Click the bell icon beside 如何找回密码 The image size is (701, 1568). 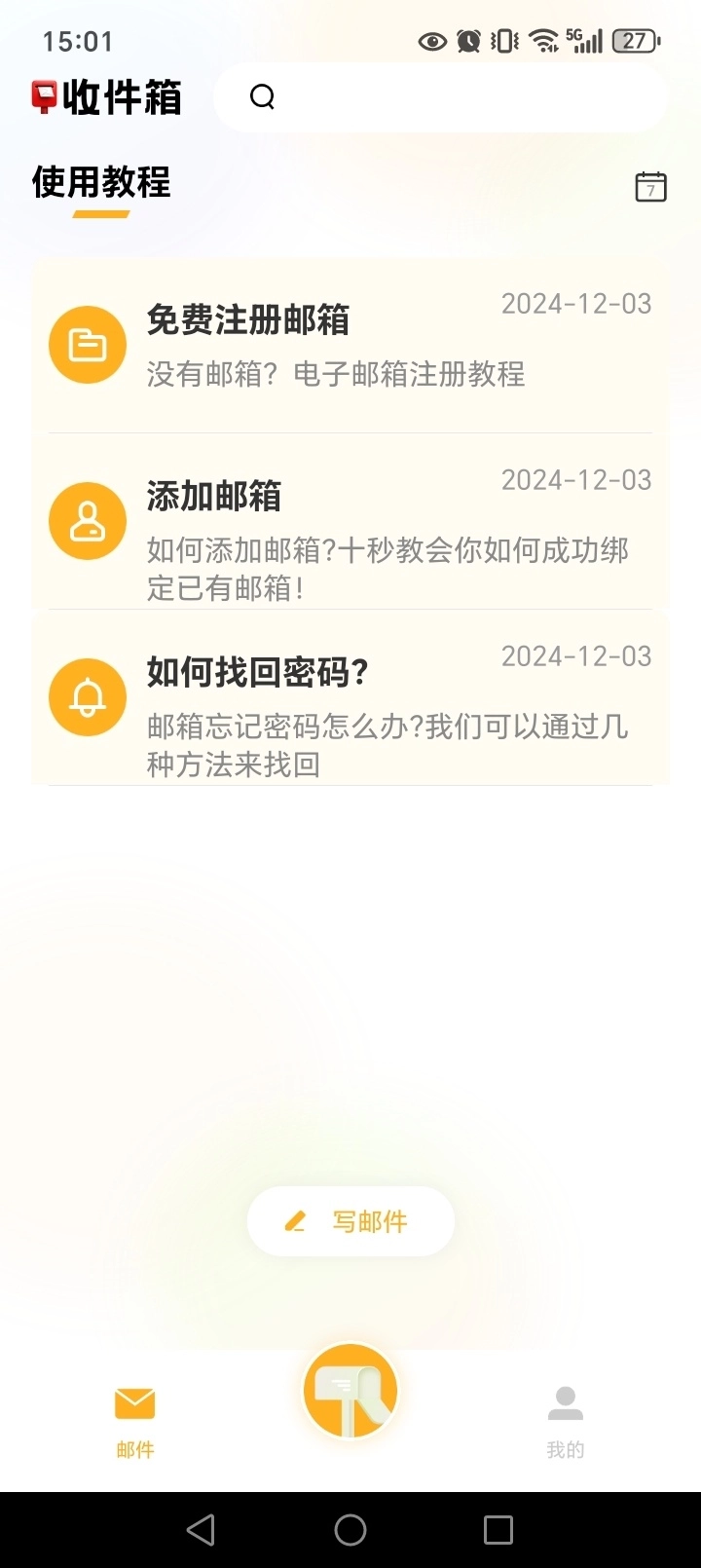87,696
